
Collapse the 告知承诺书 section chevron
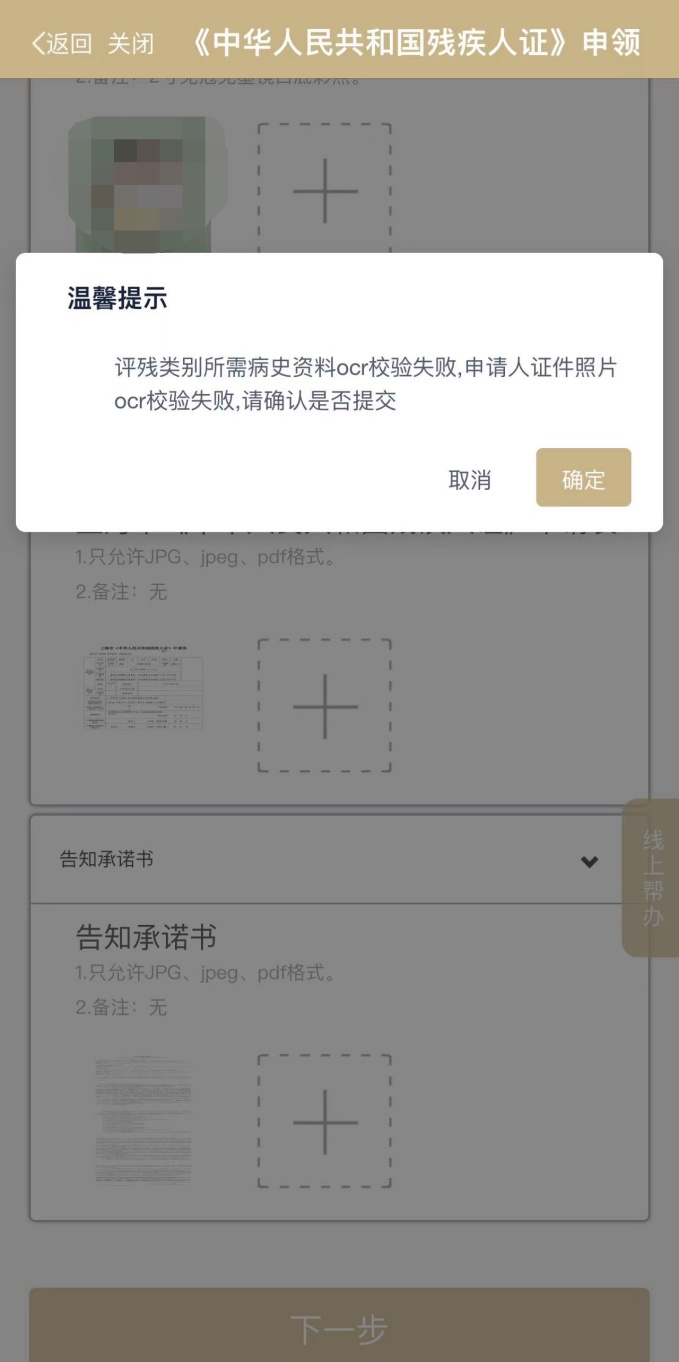(x=590, y=861)
